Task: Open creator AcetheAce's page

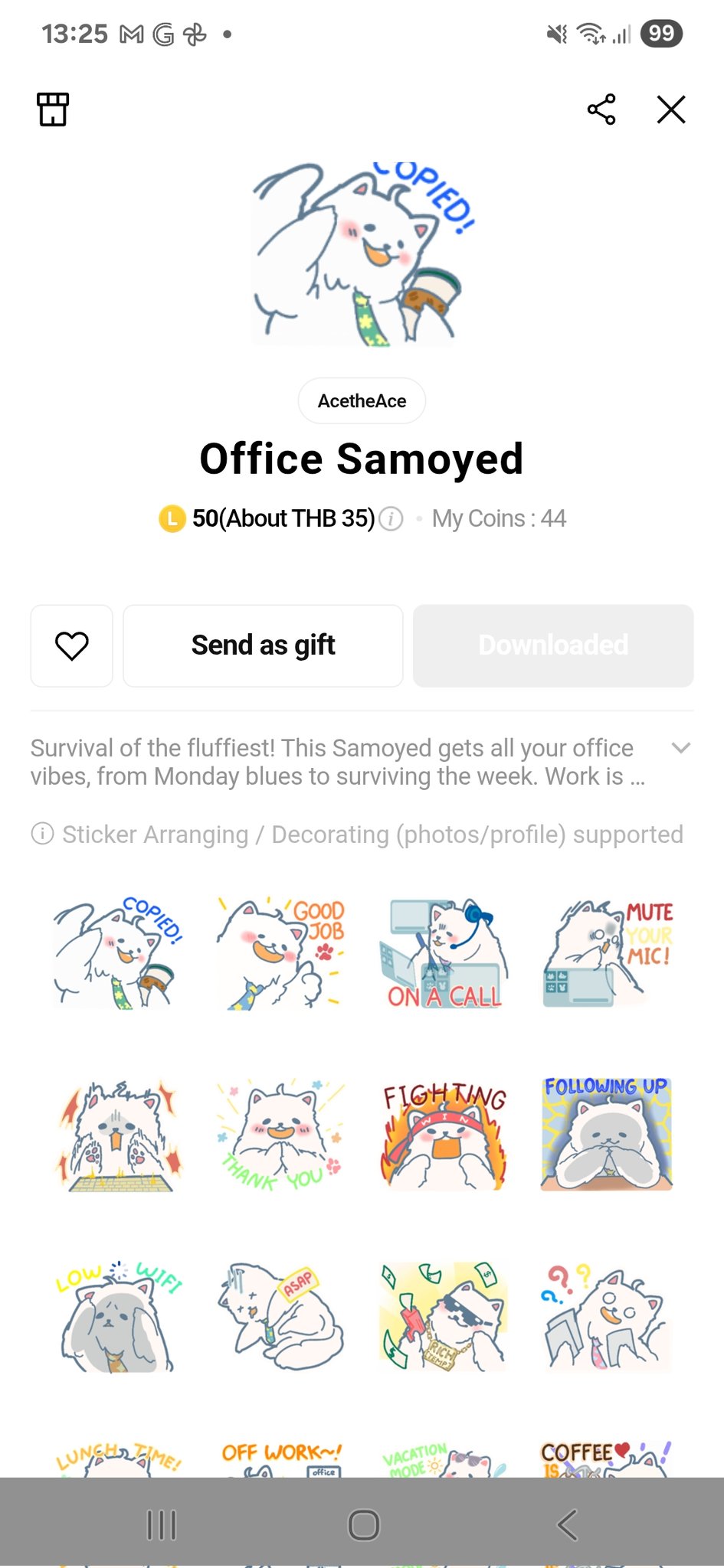Action: pos(362,401)
